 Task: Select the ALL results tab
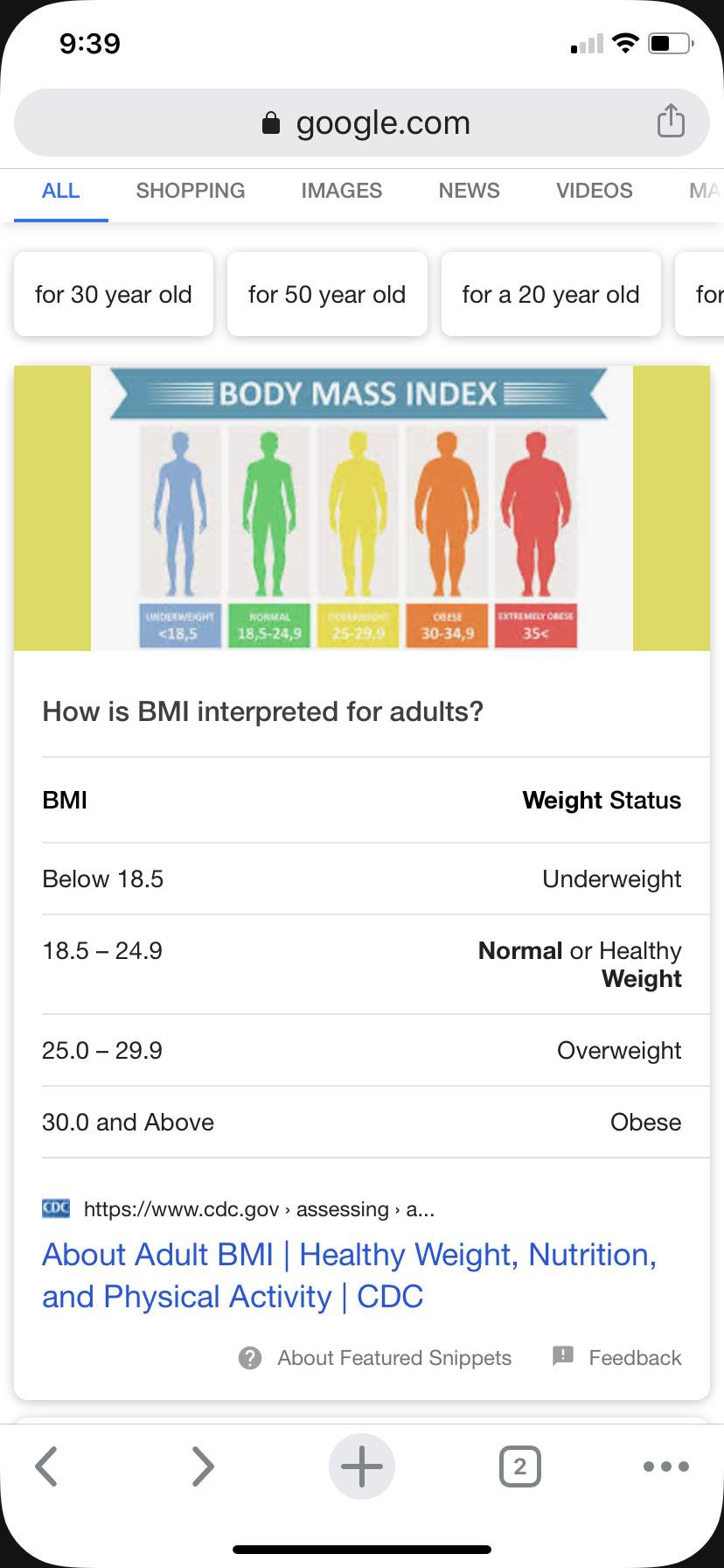[x=61, y=191]
